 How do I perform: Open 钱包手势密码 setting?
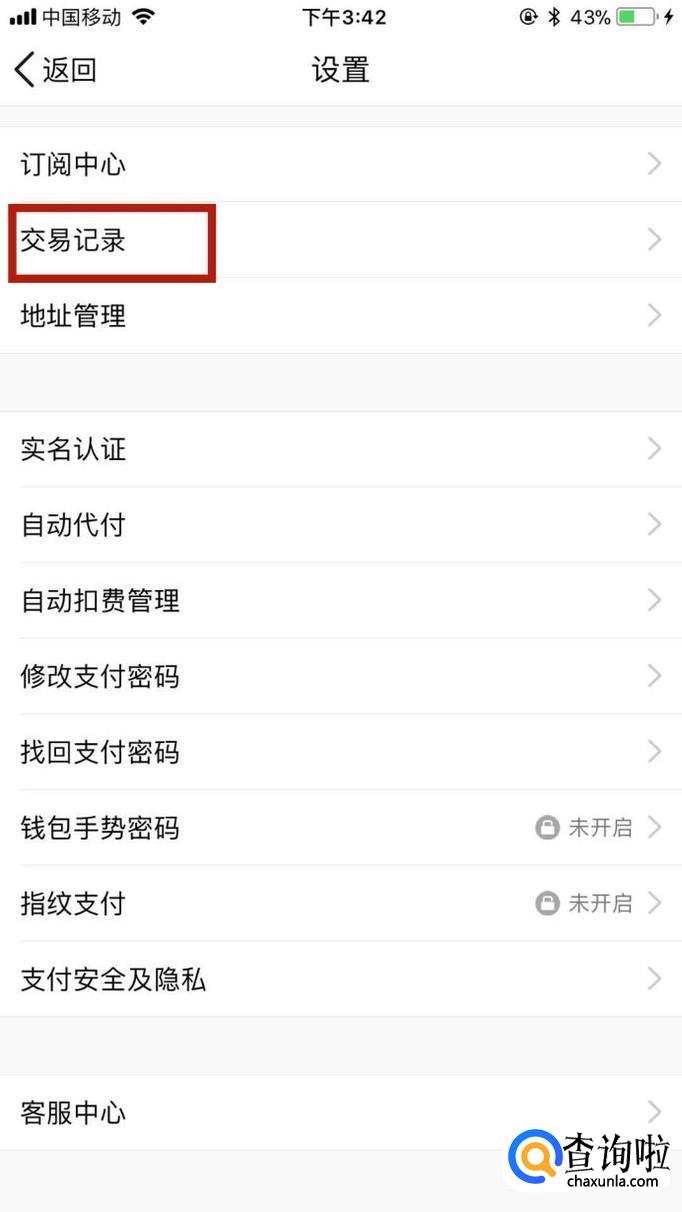tap(341, 828)
